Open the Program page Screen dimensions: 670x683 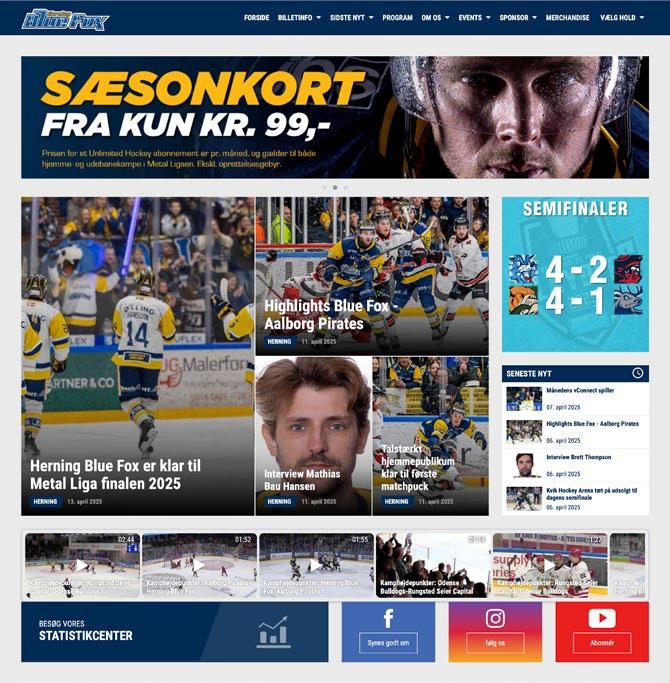coord(397,18)
